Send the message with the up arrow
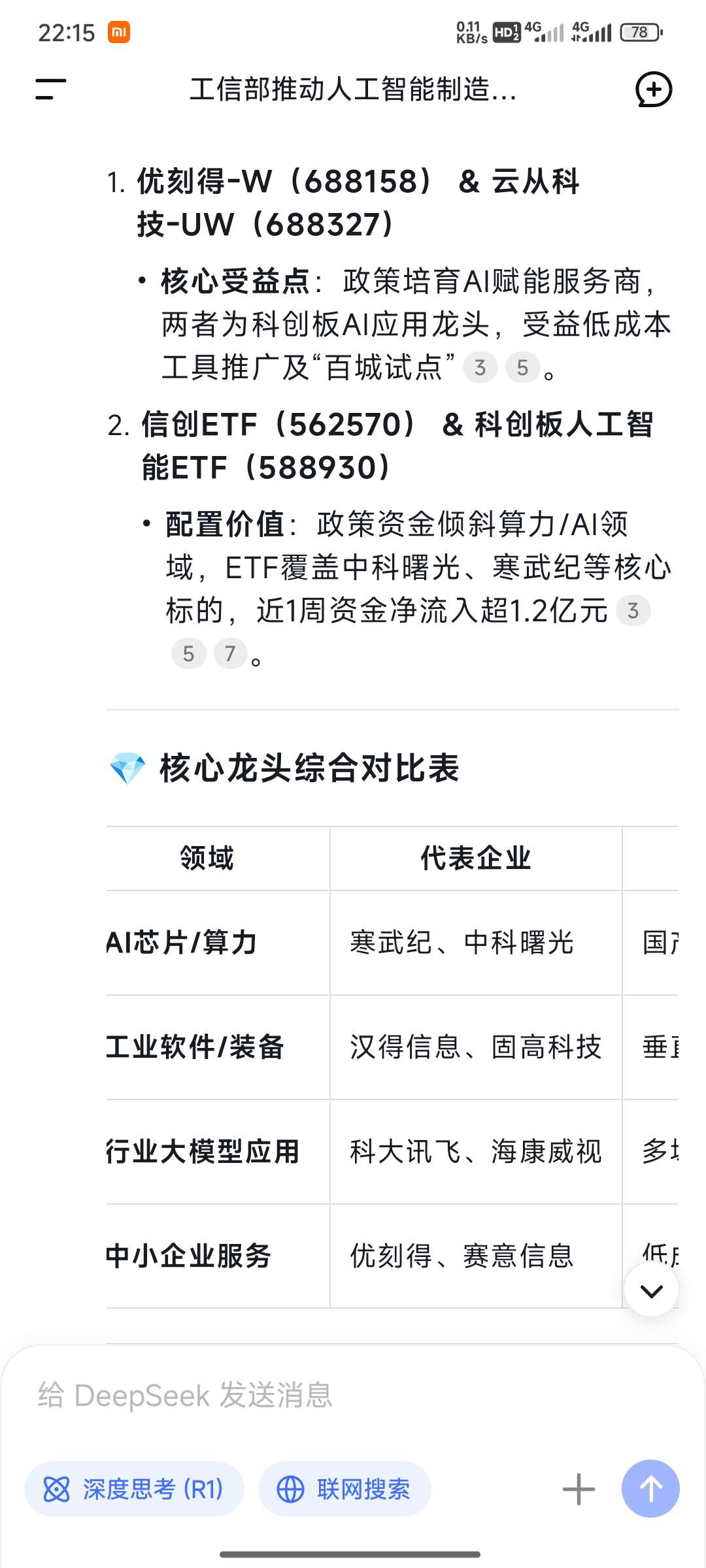Image resolution: width=706 pixels, height=1568 pixels. click(x=650, y=1488)
